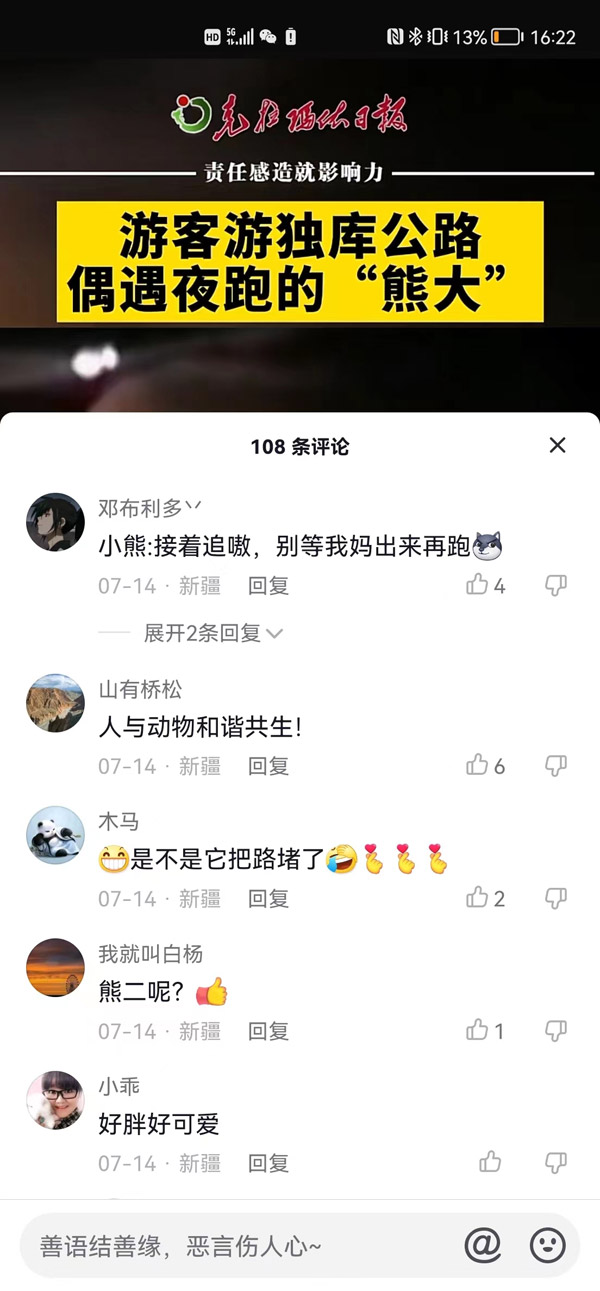Like 邓布利多's comment
This screenshot has height=1291, width=600.
pos(478,585)
